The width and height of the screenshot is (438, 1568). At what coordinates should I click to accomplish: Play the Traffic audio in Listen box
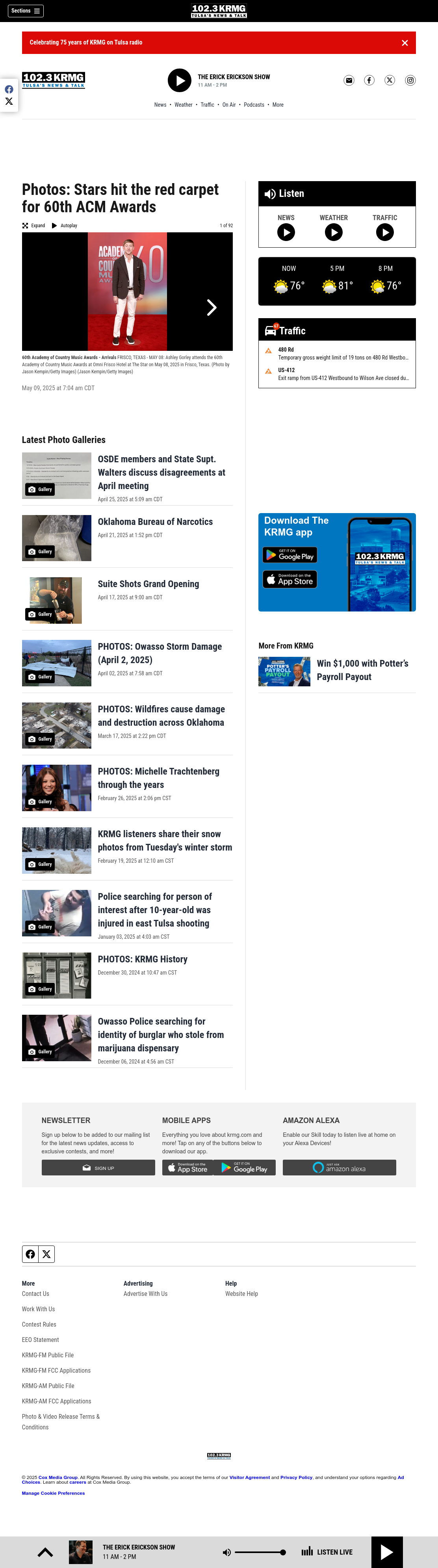pyautogui.click(x=385, y=232)
